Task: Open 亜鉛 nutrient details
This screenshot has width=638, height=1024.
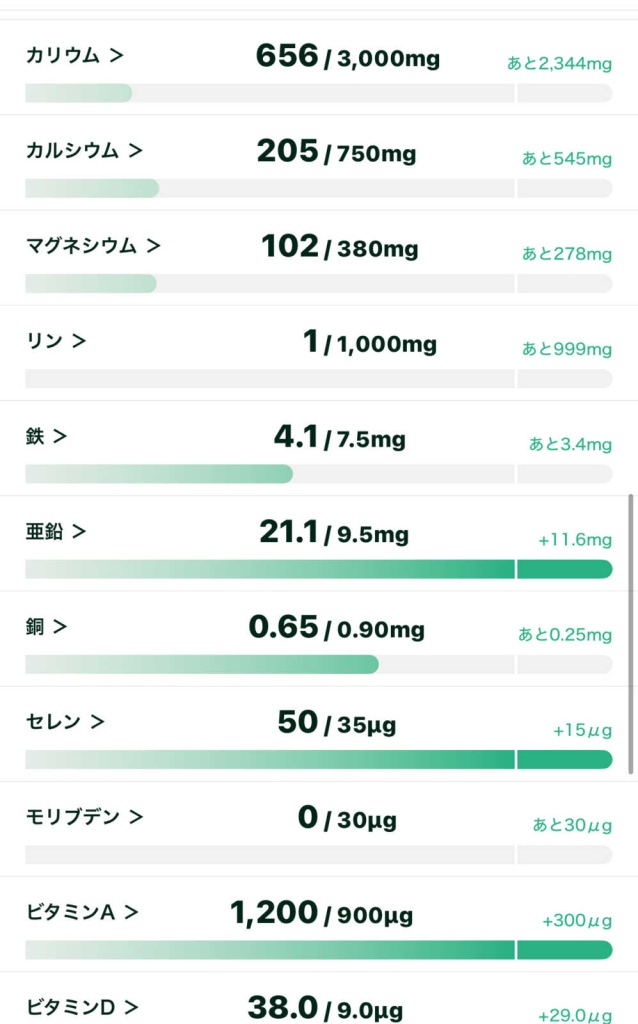Action: coord(56,532)
